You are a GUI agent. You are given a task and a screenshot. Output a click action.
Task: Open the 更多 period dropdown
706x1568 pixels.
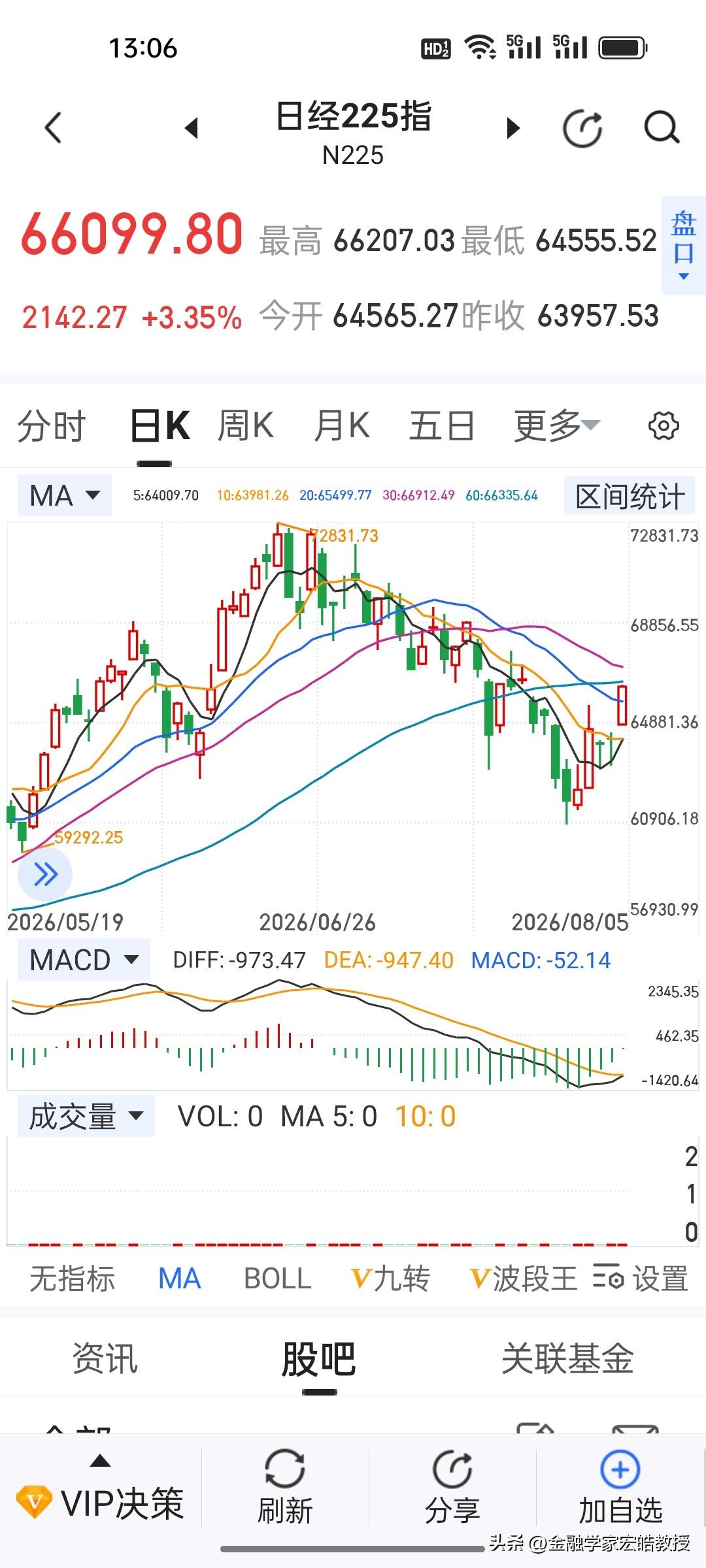pyautogui.click(x=556, y=426)
